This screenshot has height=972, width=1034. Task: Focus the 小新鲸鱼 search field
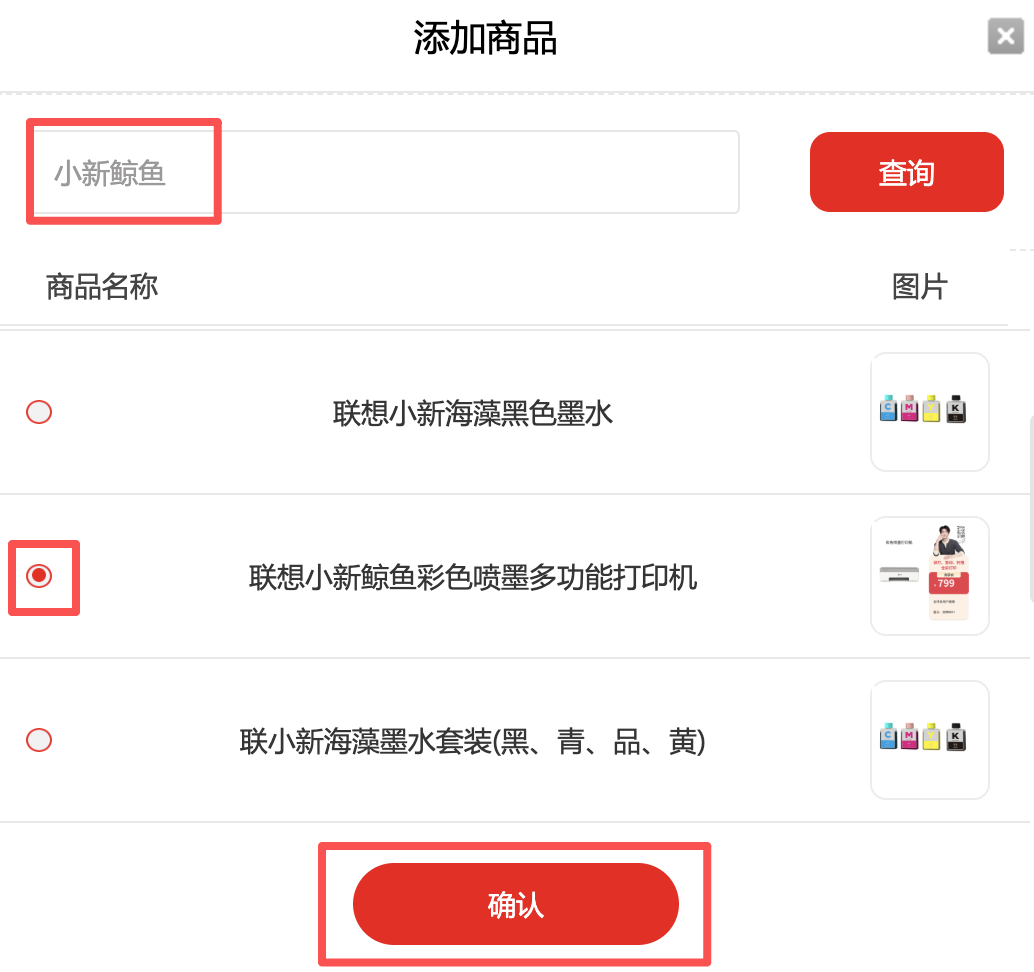point(385,173)
